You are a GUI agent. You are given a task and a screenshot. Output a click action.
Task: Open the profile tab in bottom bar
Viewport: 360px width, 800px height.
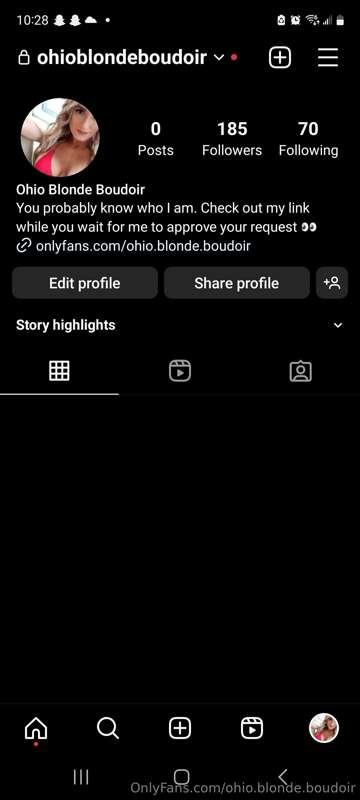(324, 728)
